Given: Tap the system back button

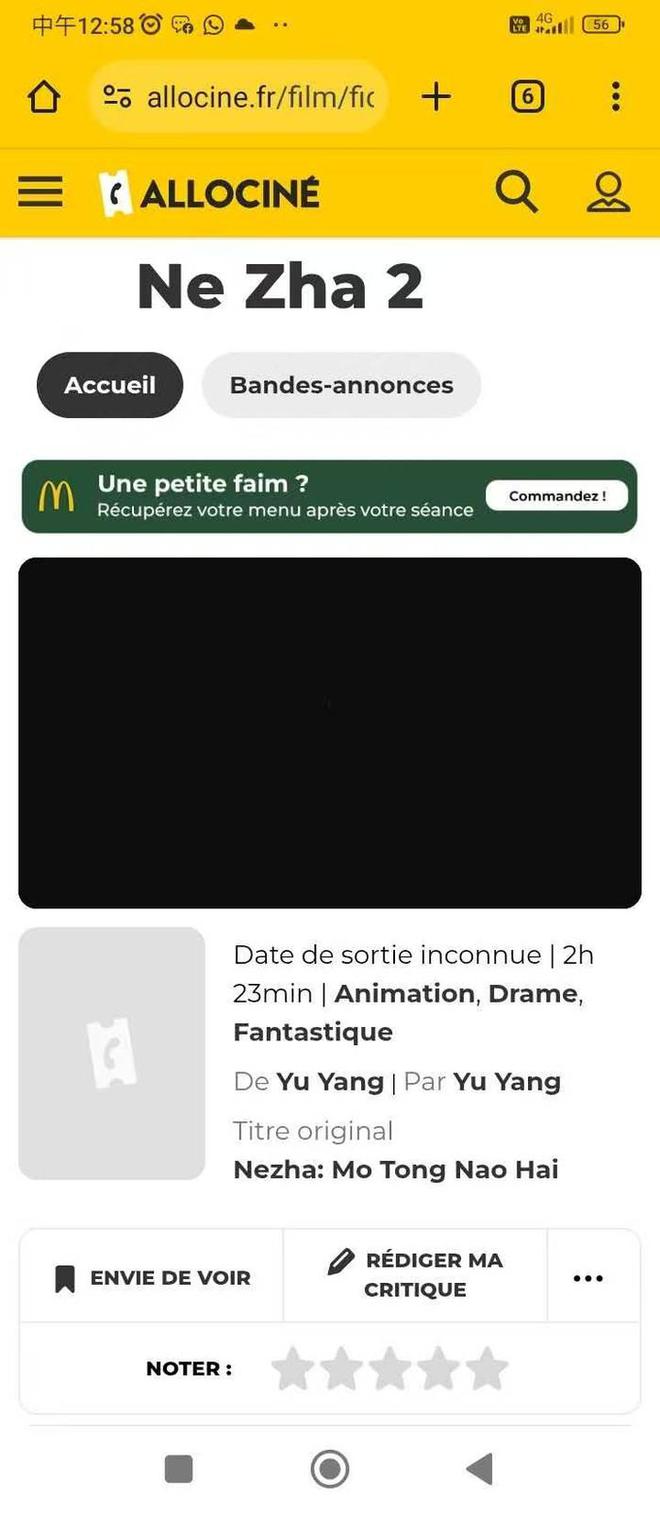Looking at the screenshot, I should pyautogui.click(x=480, y=1469).
